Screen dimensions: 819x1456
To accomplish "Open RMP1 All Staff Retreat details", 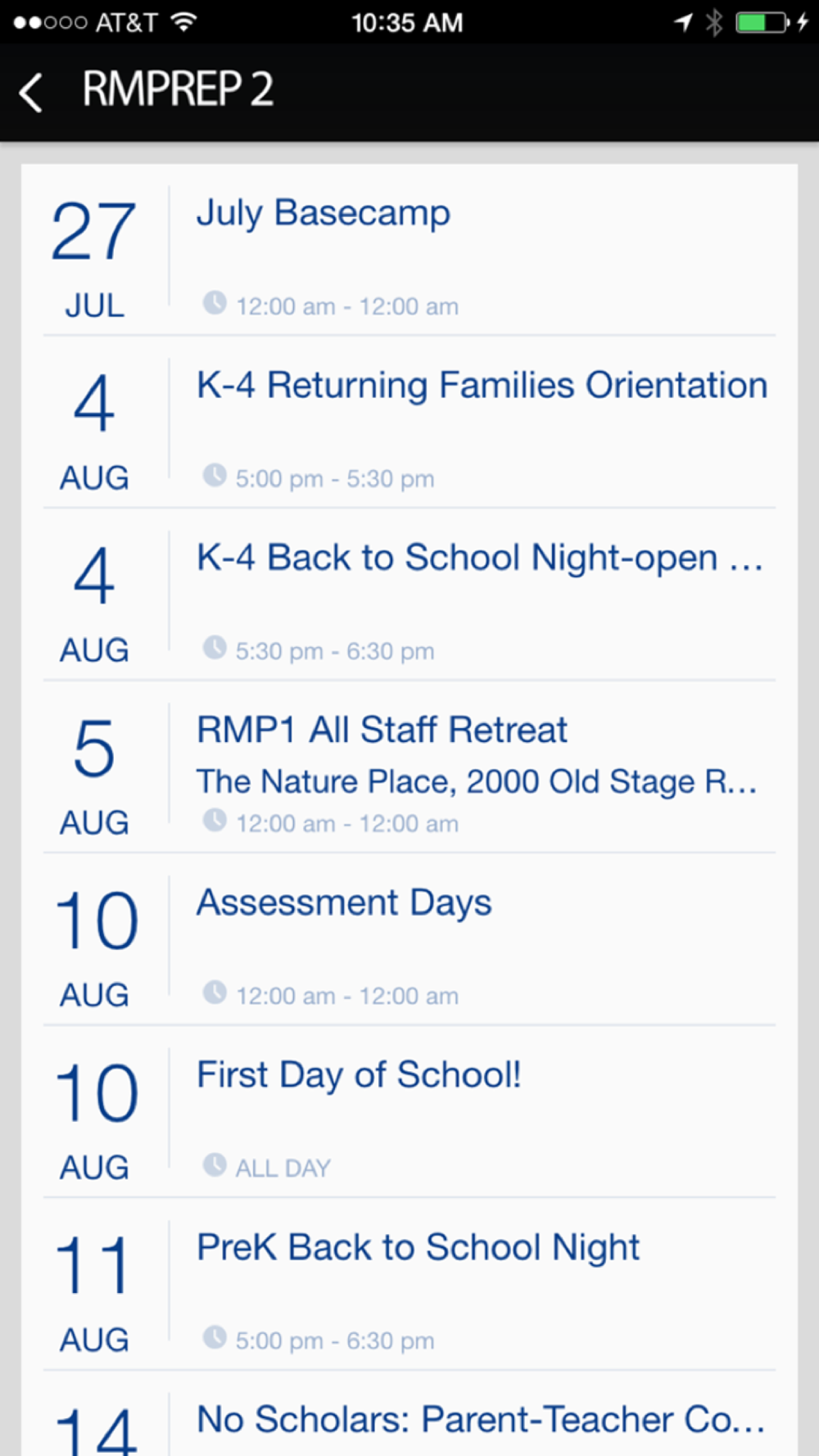I will pyautogui.click(x=409, y=766).
